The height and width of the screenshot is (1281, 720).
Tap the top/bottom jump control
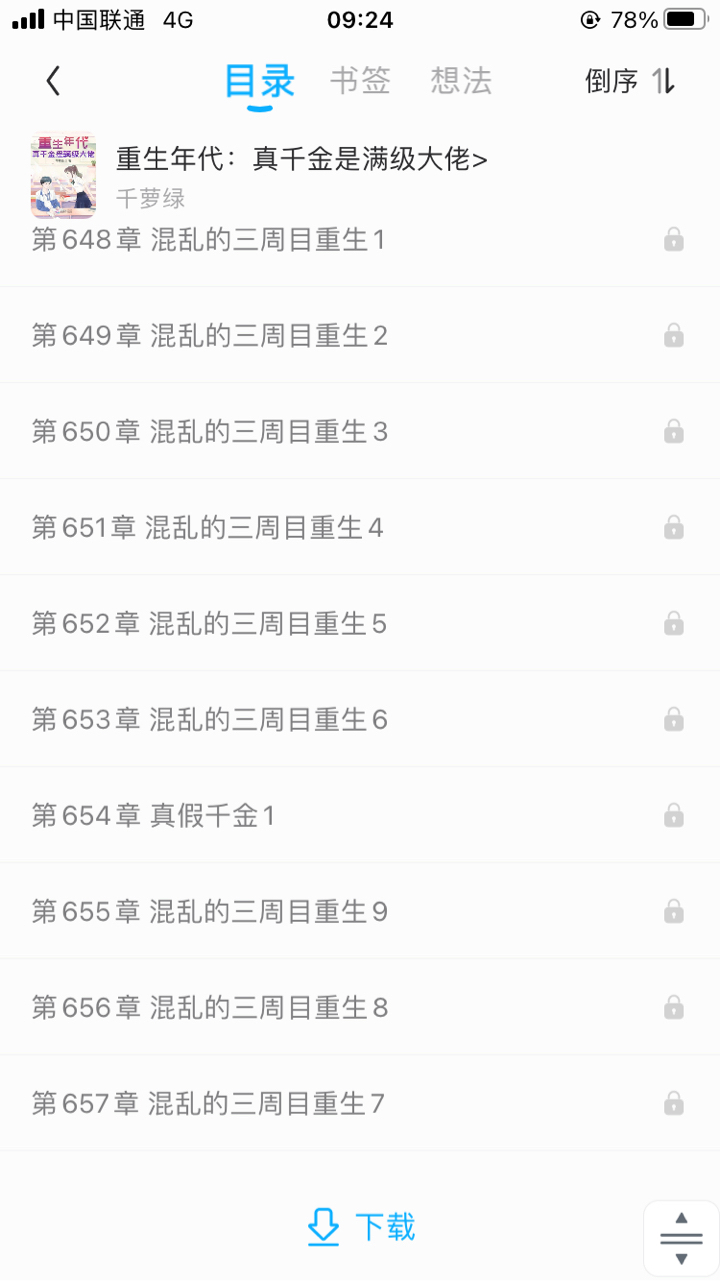(x=681, y=1239)
